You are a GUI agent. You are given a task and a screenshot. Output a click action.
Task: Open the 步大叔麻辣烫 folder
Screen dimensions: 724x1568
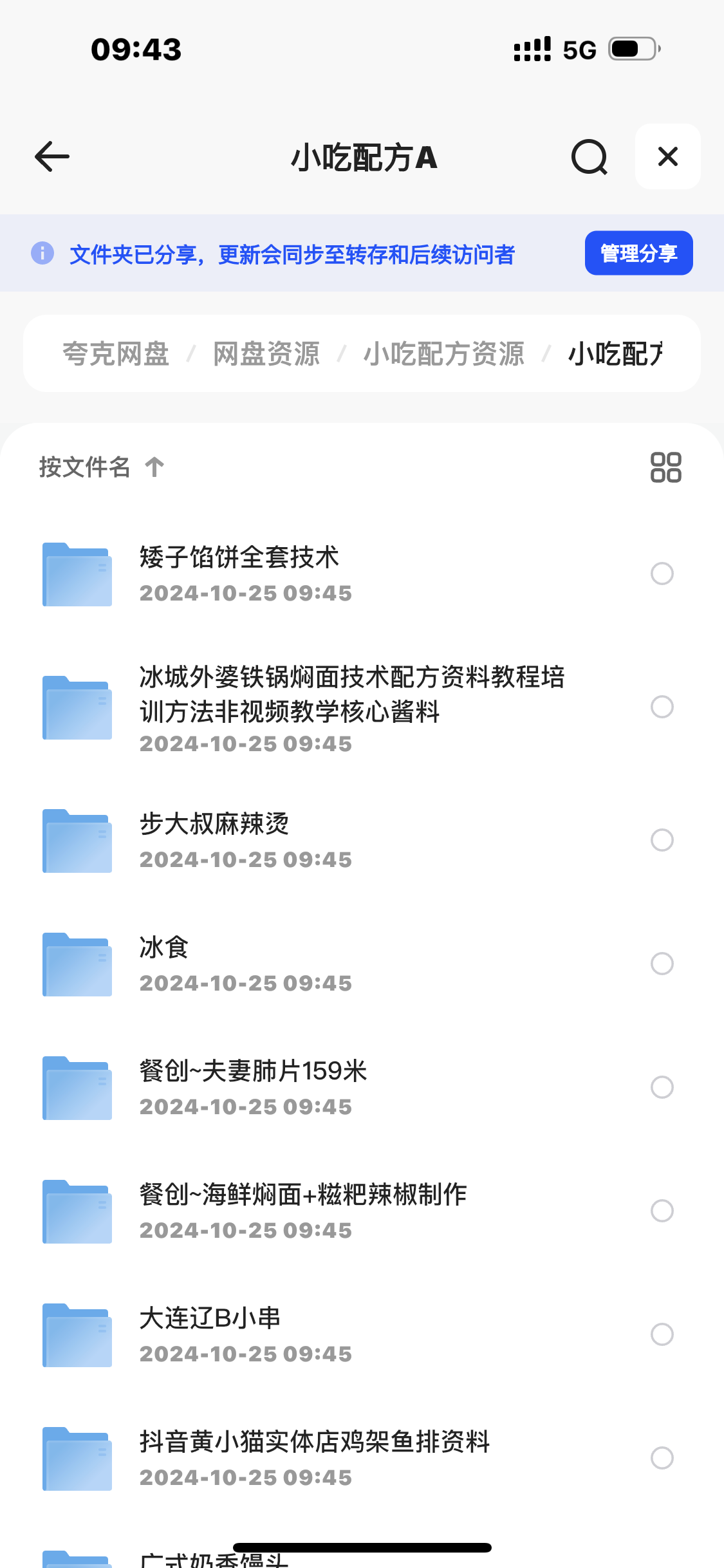click(214, 824)
